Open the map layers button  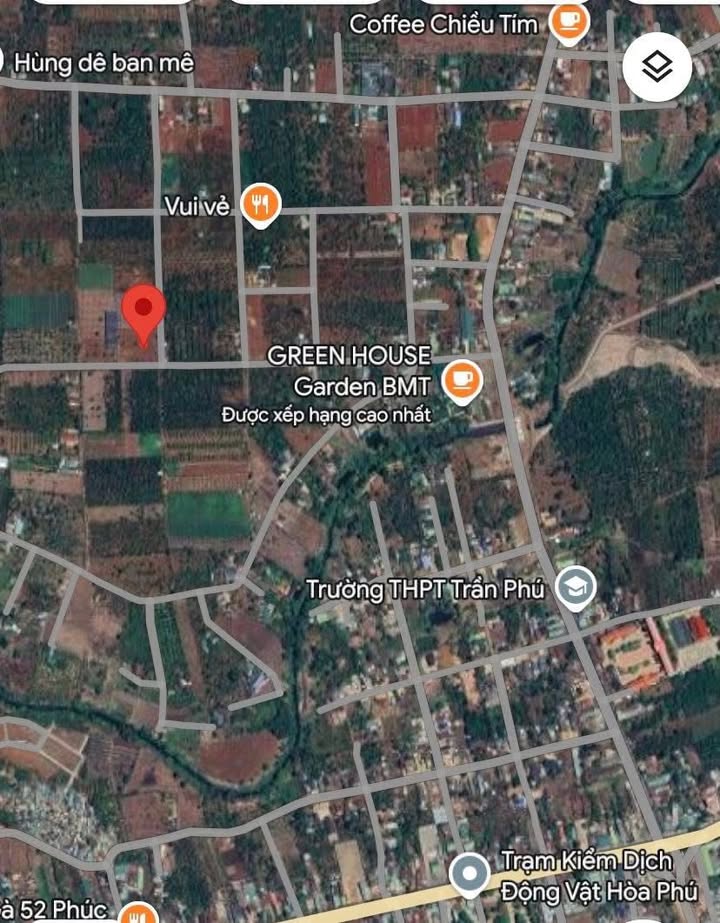click(657, 67)
